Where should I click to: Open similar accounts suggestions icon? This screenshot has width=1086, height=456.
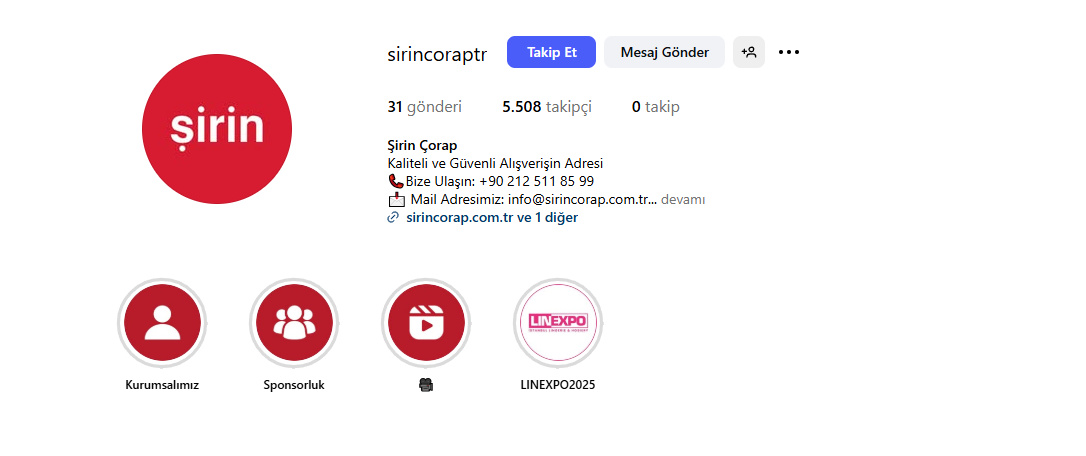pos(749,52)
